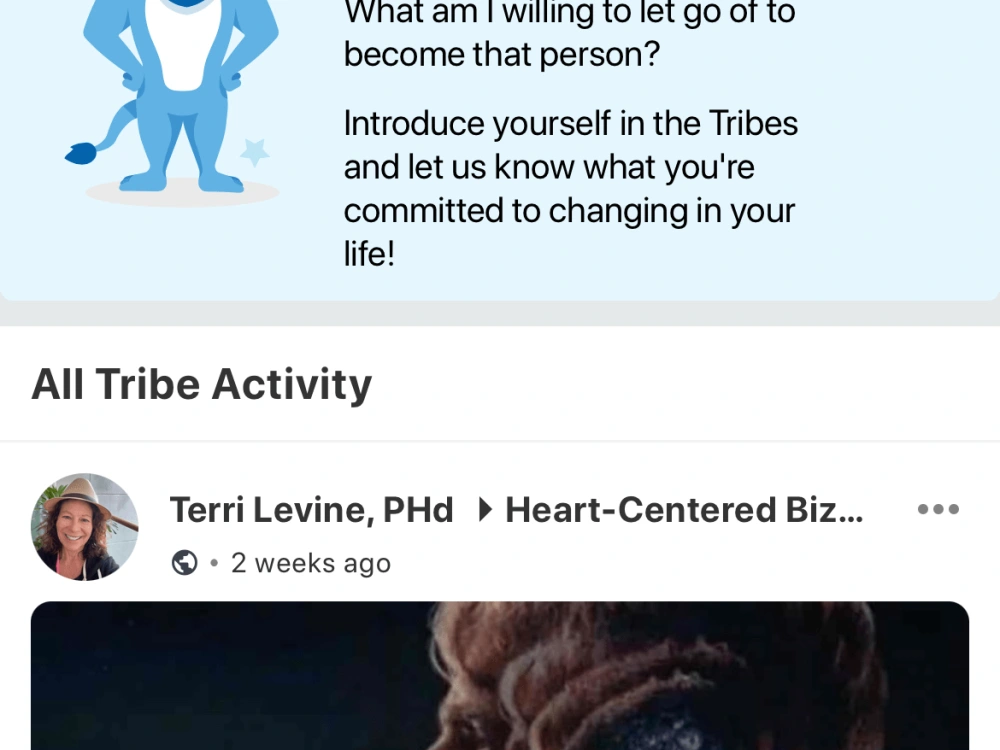This screenshot has height=750, width=1000.
Task: Open the Heart-Centered Biz tribe link
Action: pyautogui.click(x=683, y=510)
